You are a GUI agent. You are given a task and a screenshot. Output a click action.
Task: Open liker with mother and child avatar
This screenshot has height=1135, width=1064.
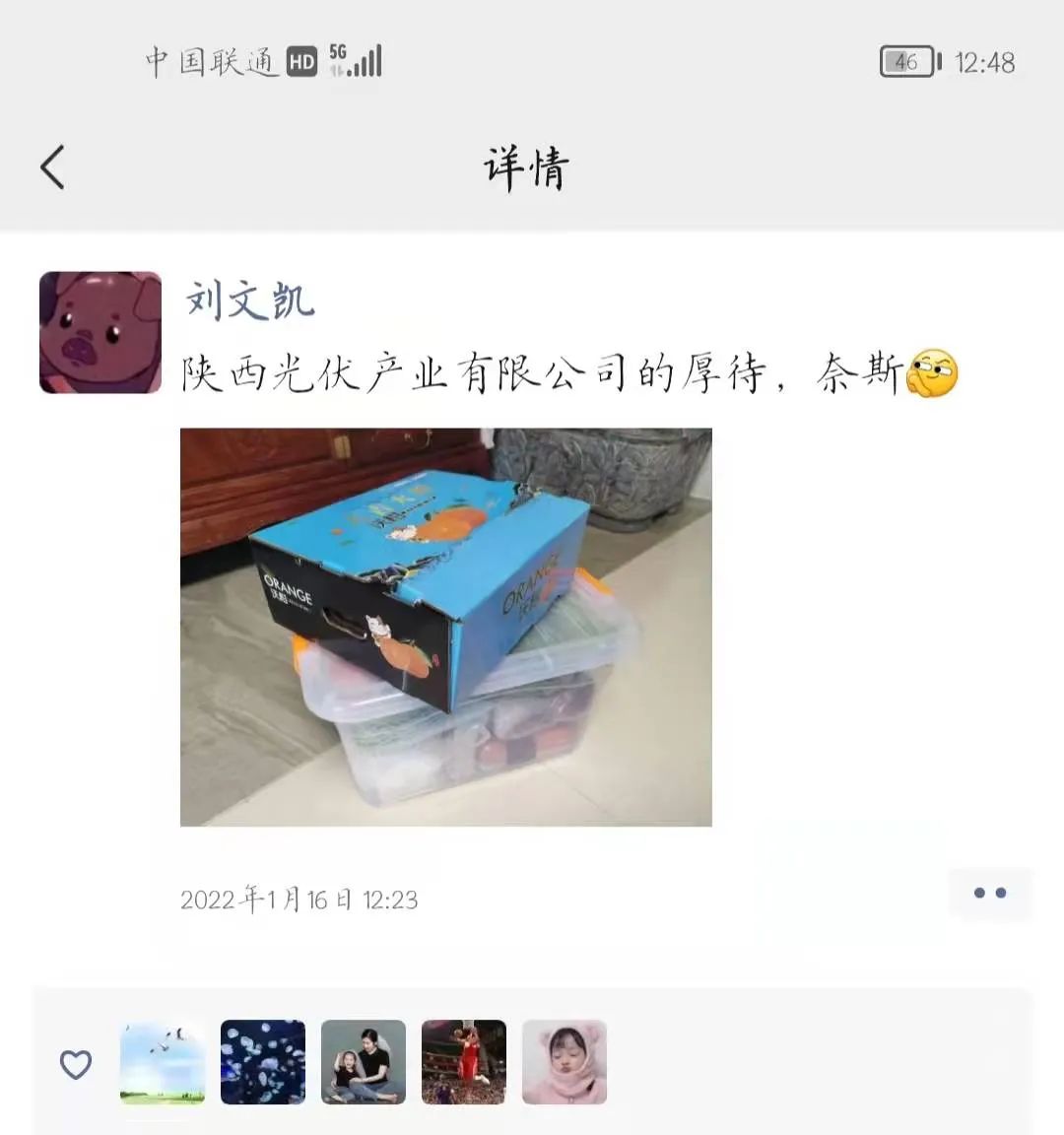point(364,1062)
